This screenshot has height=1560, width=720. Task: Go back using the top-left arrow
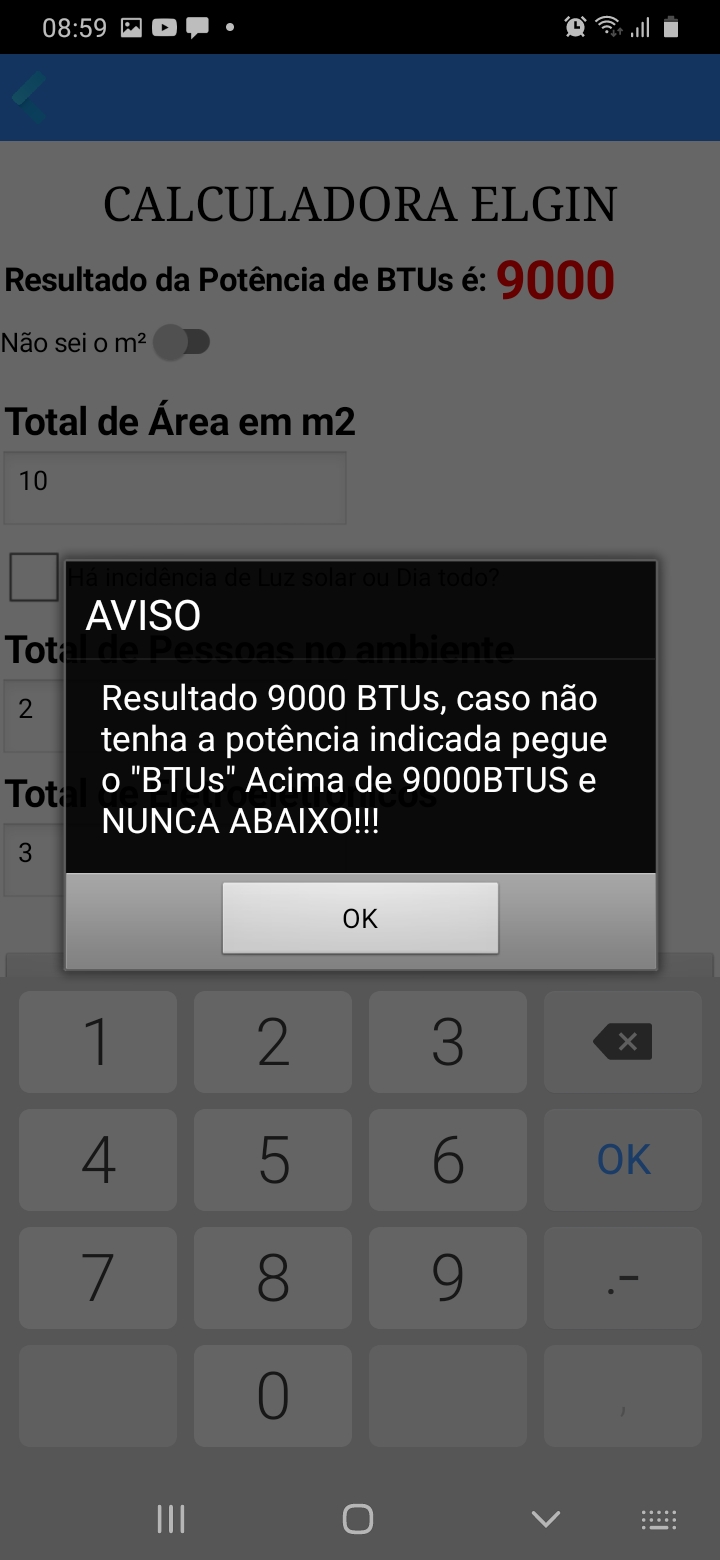click(x=30, y=97)
